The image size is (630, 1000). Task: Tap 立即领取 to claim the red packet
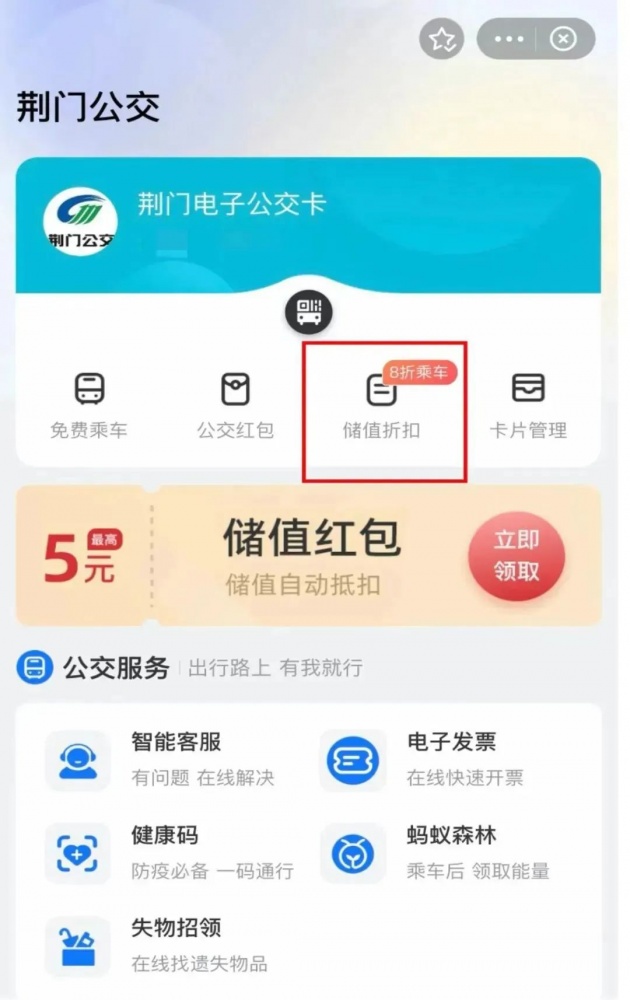point(516,555)
